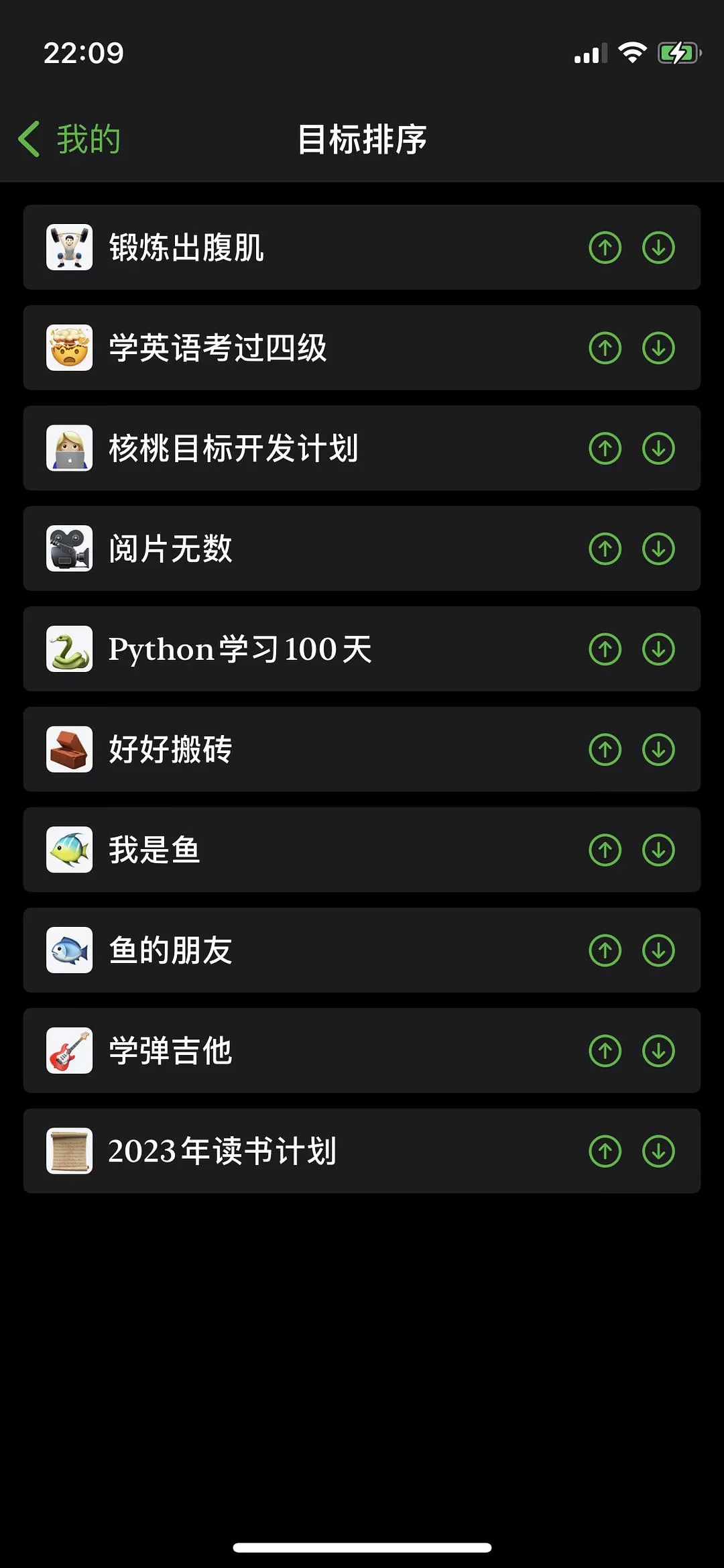Screen dimensions: 724x1568
Task: Shift 我是鱼 downward
Action: 658,850
